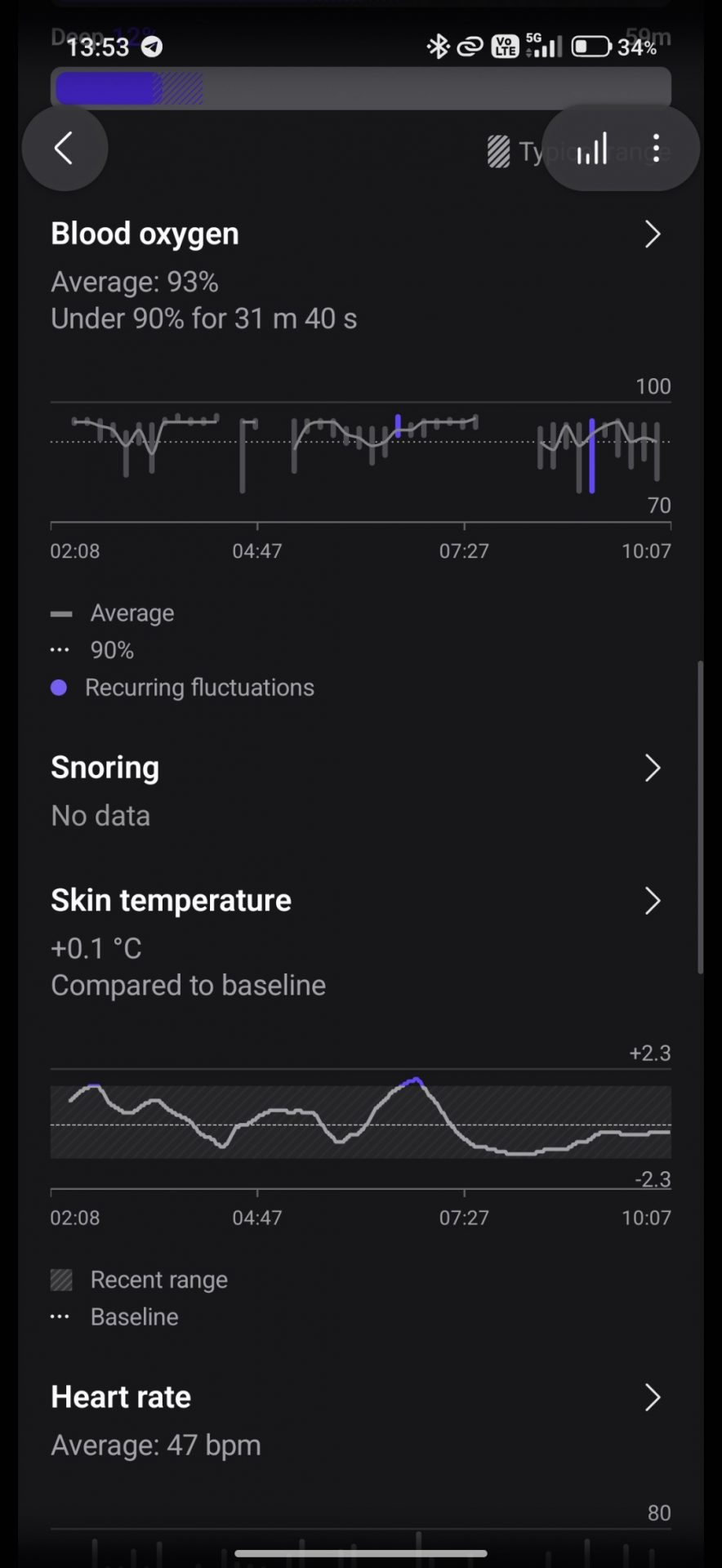
Task: Open the bar chart statistics icon
Action: click(x=592, y=149)
